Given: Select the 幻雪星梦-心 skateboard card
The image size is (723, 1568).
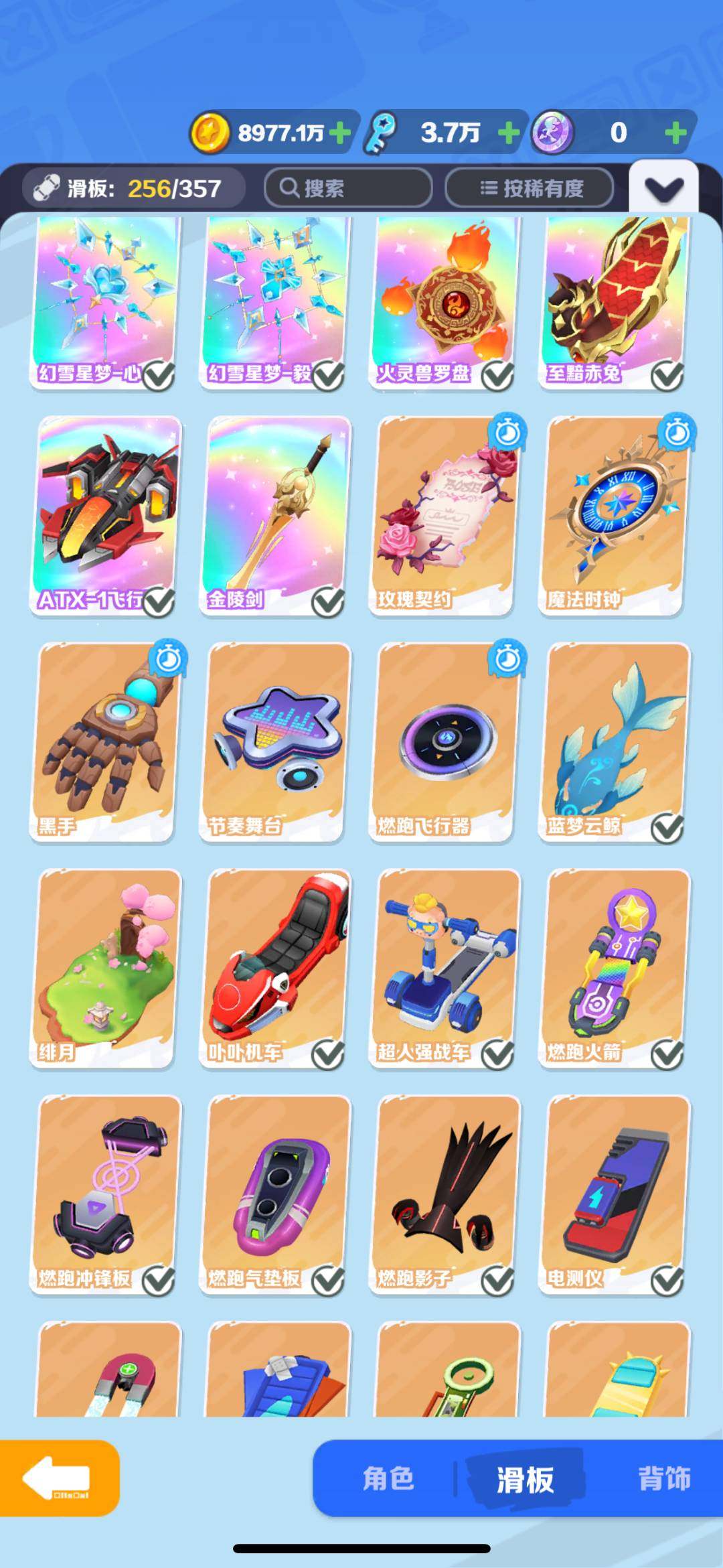Looking at the screenshot, I should pyautogui.click(x=105, y=301).
